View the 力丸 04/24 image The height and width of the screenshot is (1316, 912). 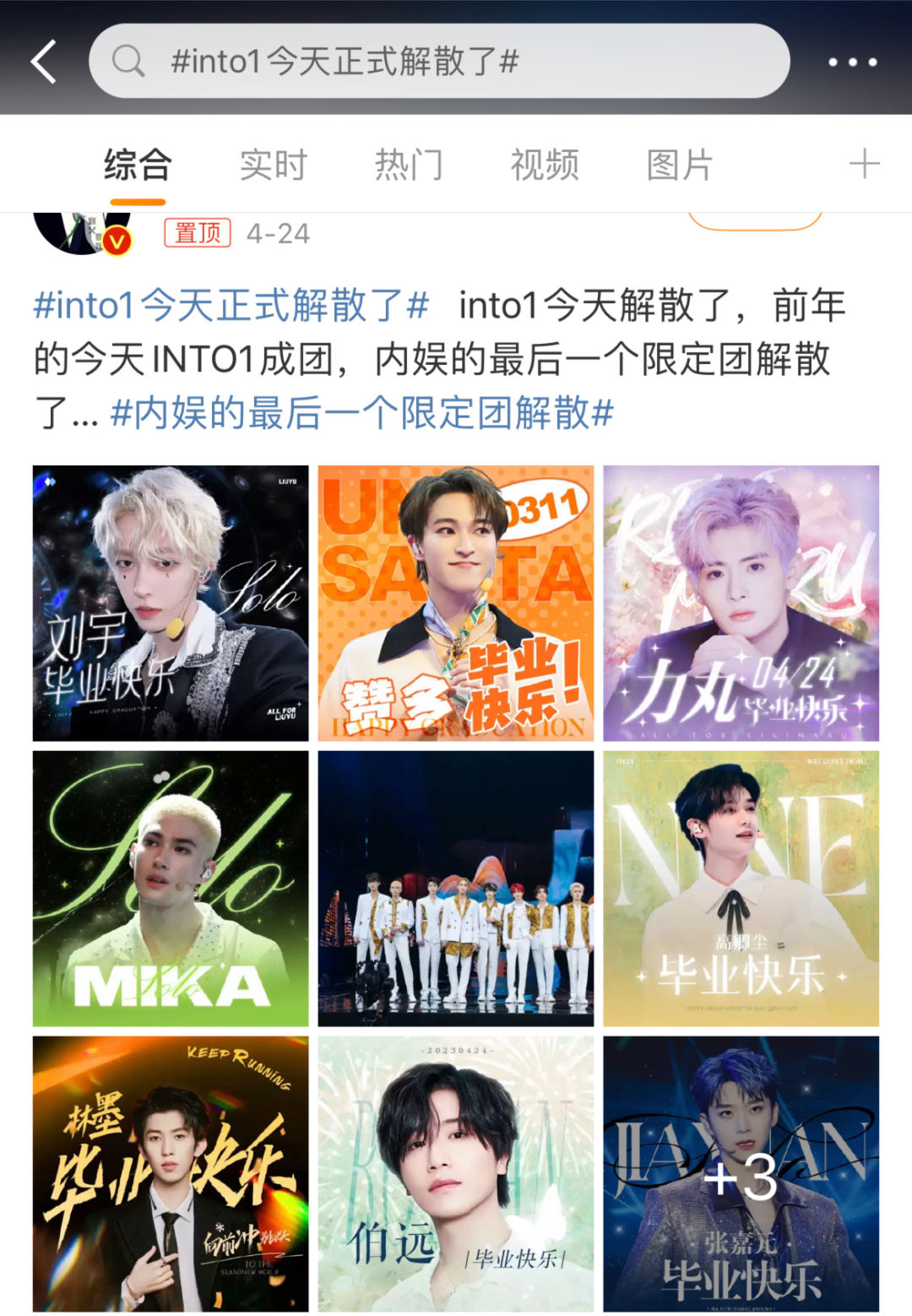[741, 603]
